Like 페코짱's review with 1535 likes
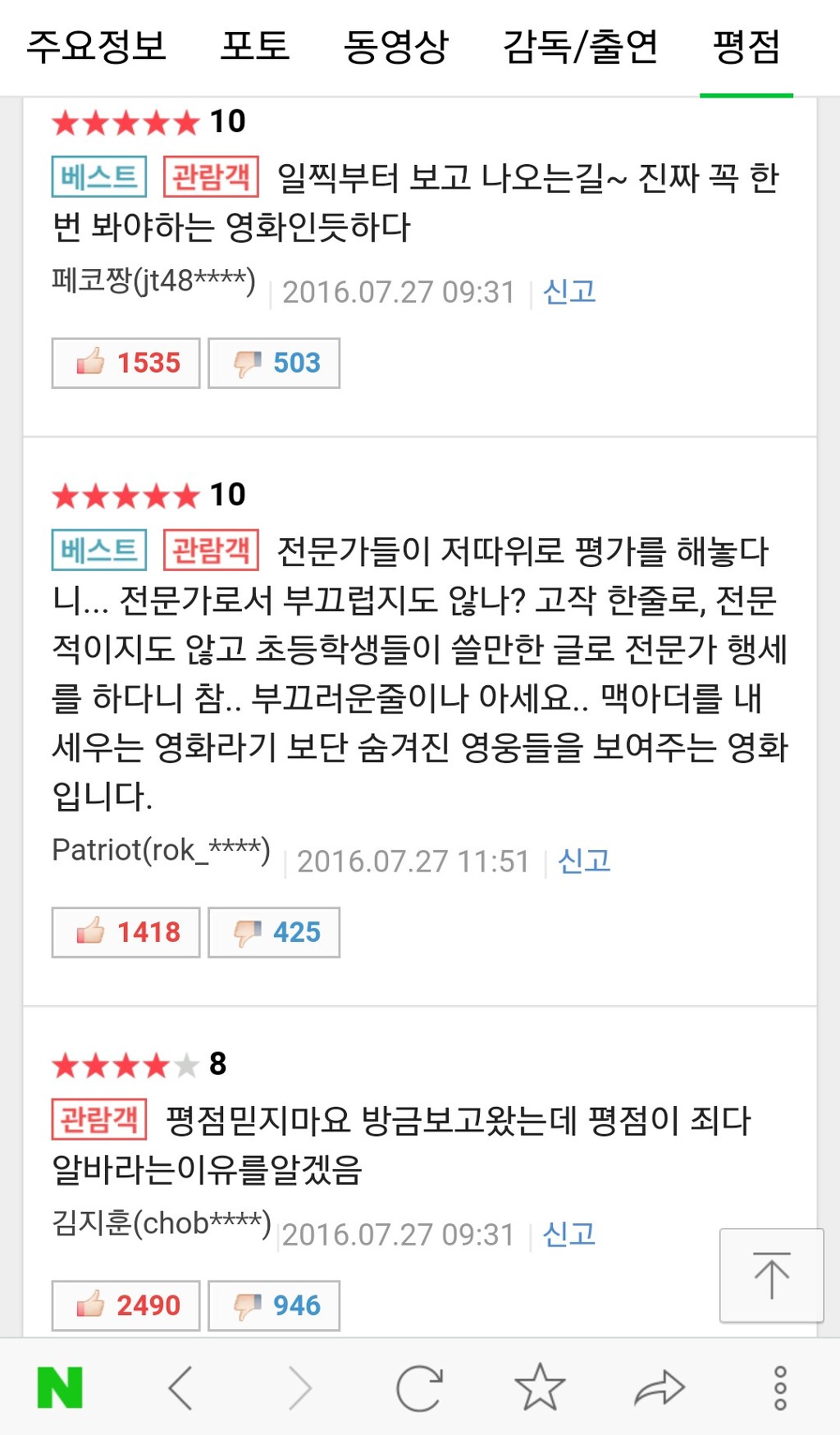Viewport: 840px width, 1435px height. click(126, 363)
